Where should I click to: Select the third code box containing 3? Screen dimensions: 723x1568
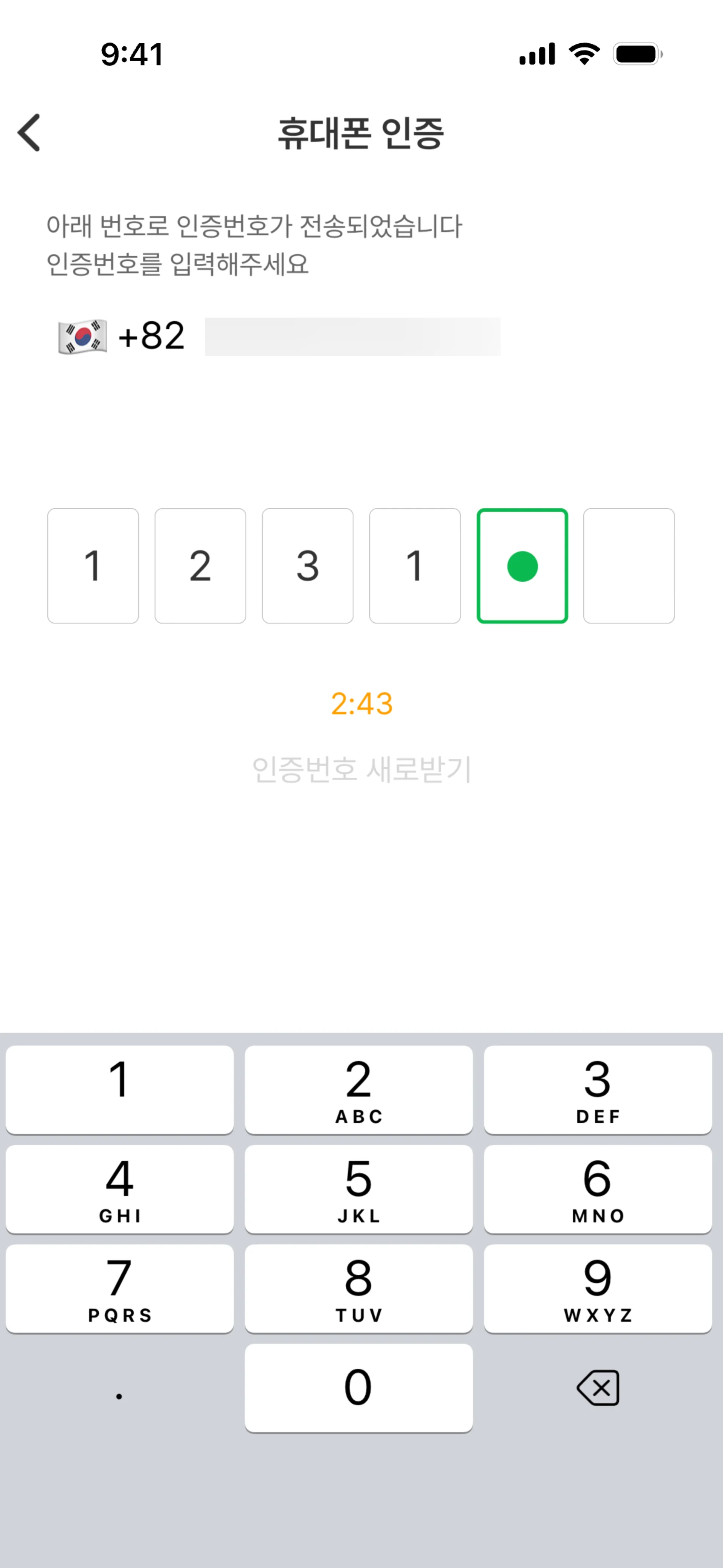point(307,565)
